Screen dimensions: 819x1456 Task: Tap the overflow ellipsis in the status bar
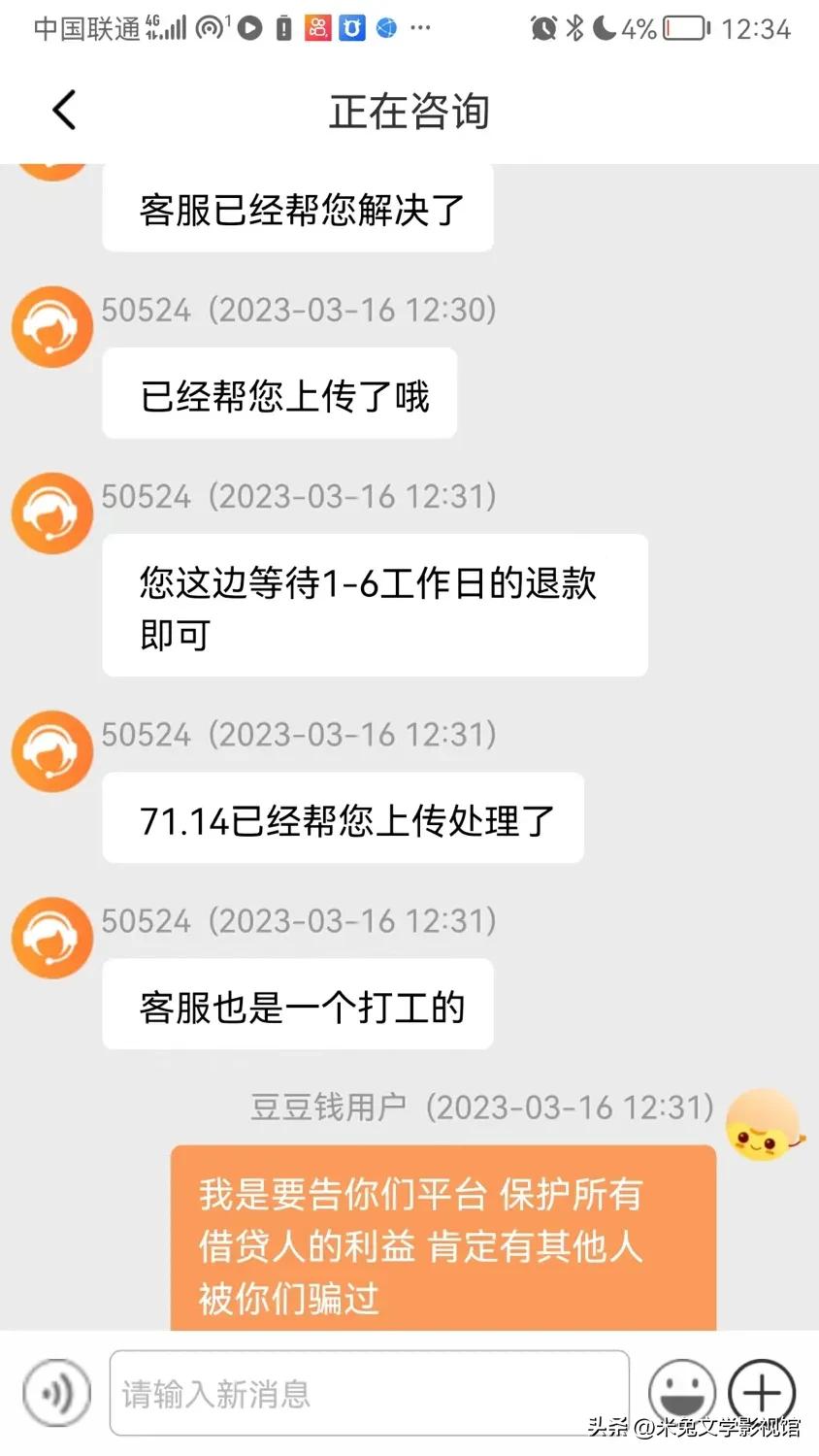click(x=419, y=28)
